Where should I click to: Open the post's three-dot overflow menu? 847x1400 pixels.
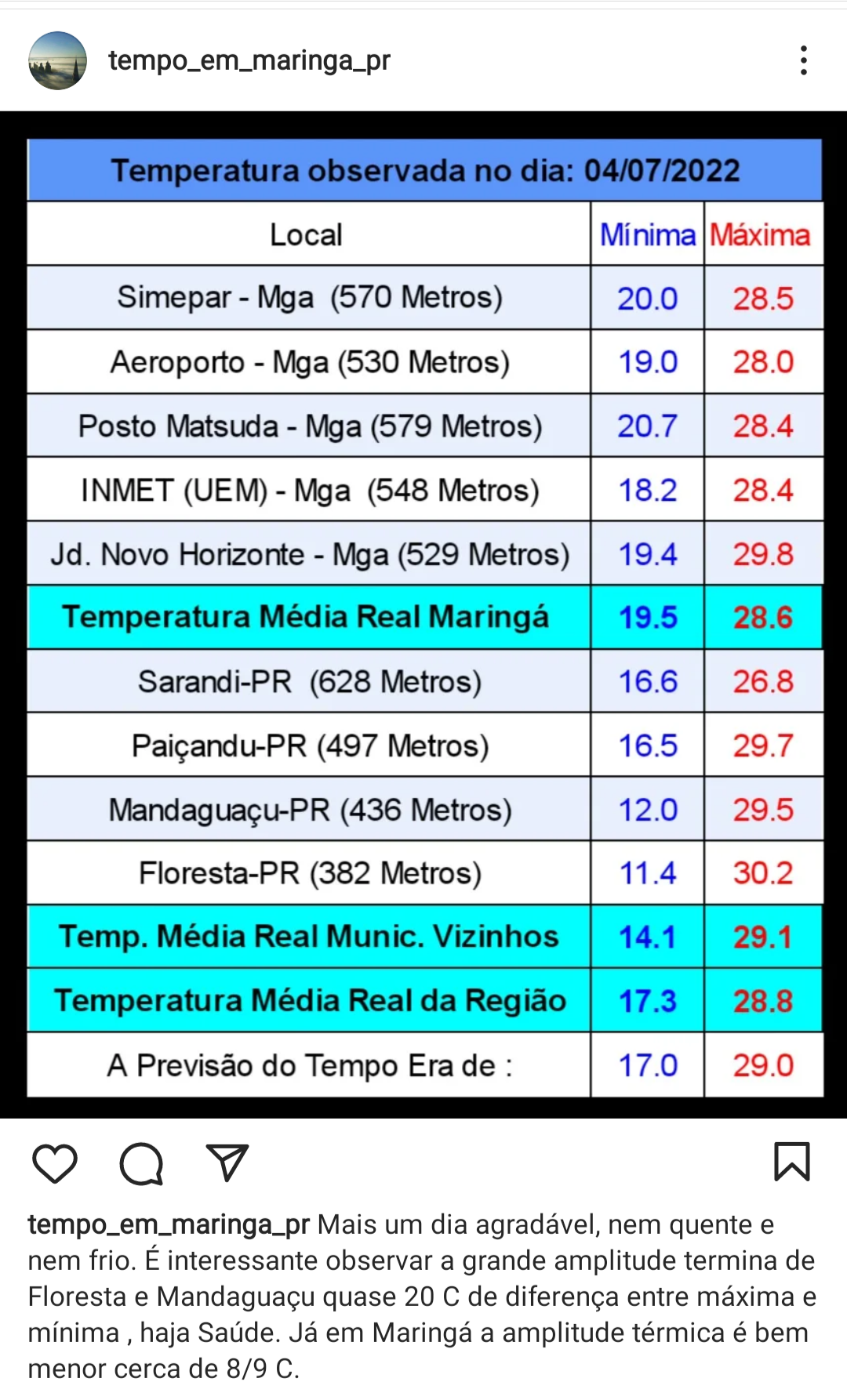click(804, 60)
